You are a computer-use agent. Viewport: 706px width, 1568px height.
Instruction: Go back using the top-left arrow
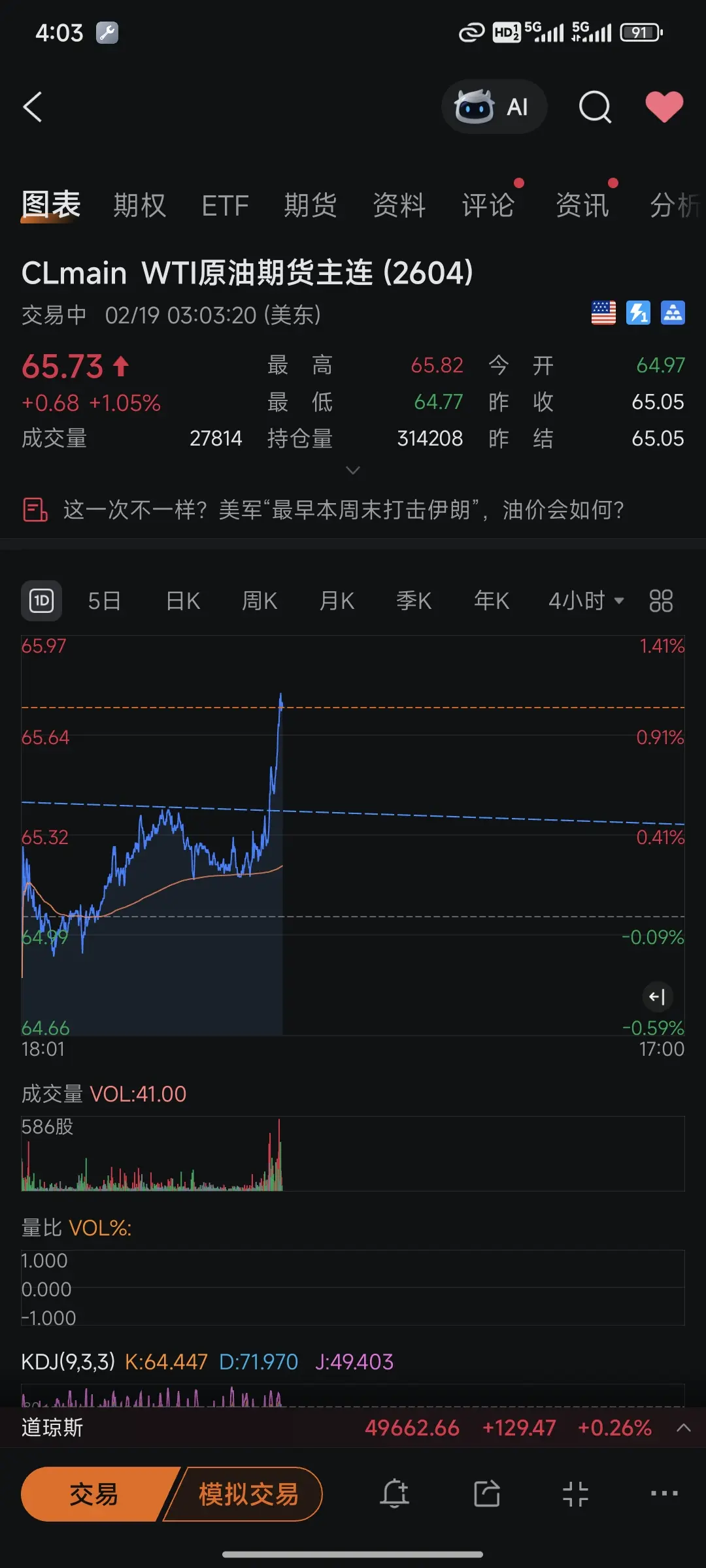click(x=33, y=106)
